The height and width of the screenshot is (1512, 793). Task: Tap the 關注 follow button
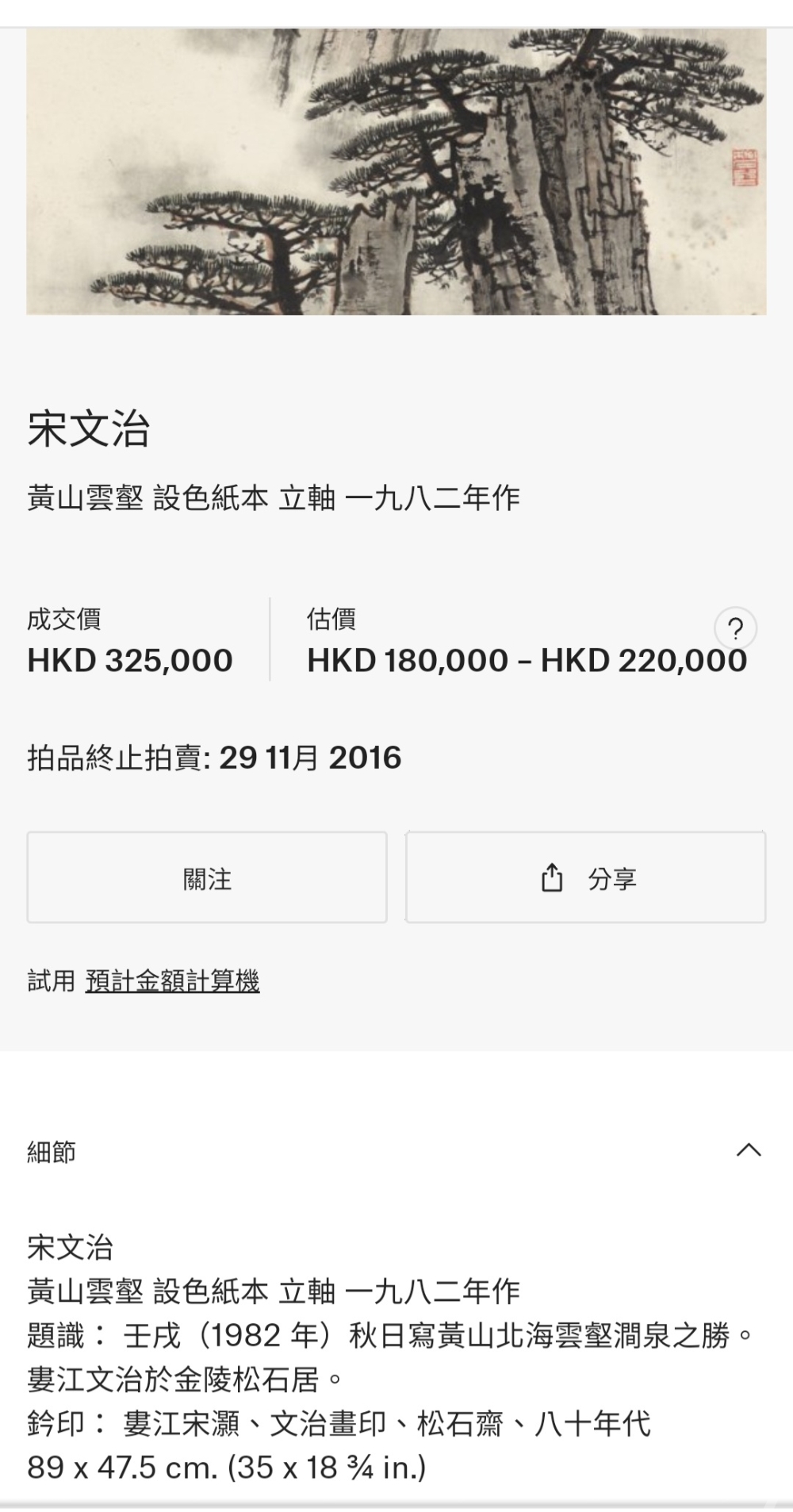(x=207, y=877)
